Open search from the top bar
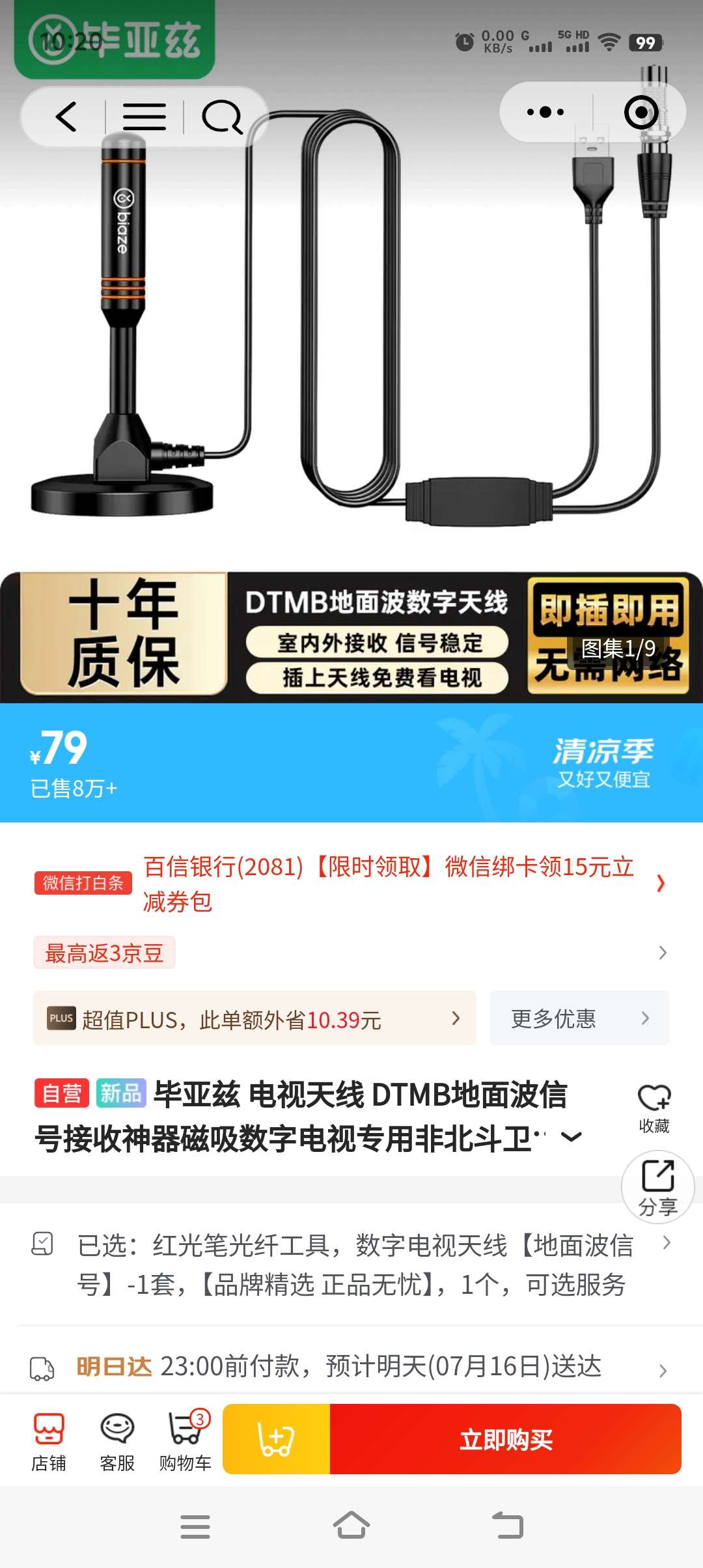The image size is (703, 1568). click(221, 117)
